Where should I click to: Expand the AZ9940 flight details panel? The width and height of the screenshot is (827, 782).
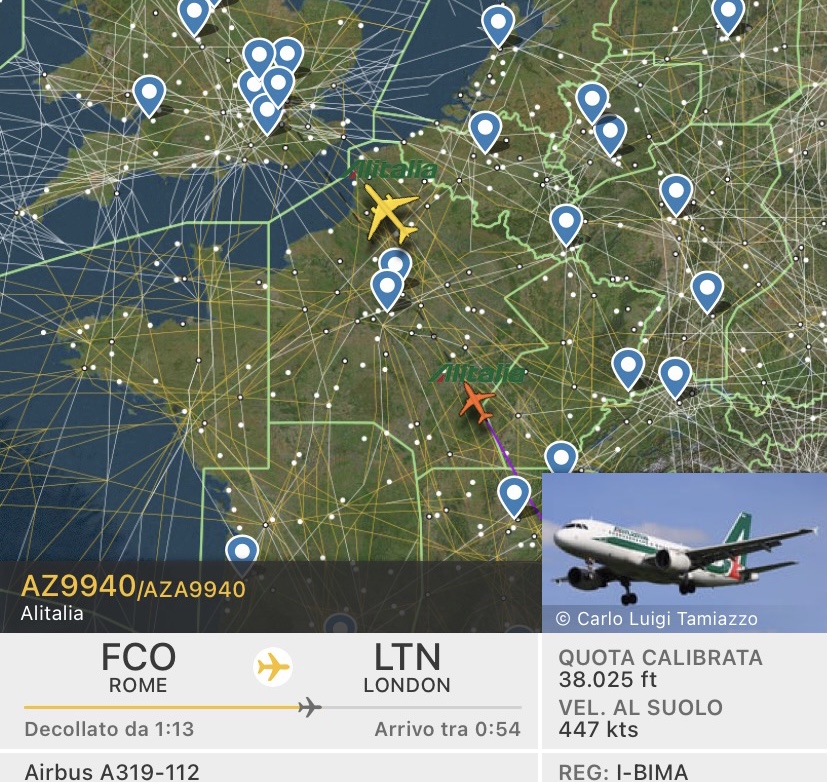pos(270,598)
